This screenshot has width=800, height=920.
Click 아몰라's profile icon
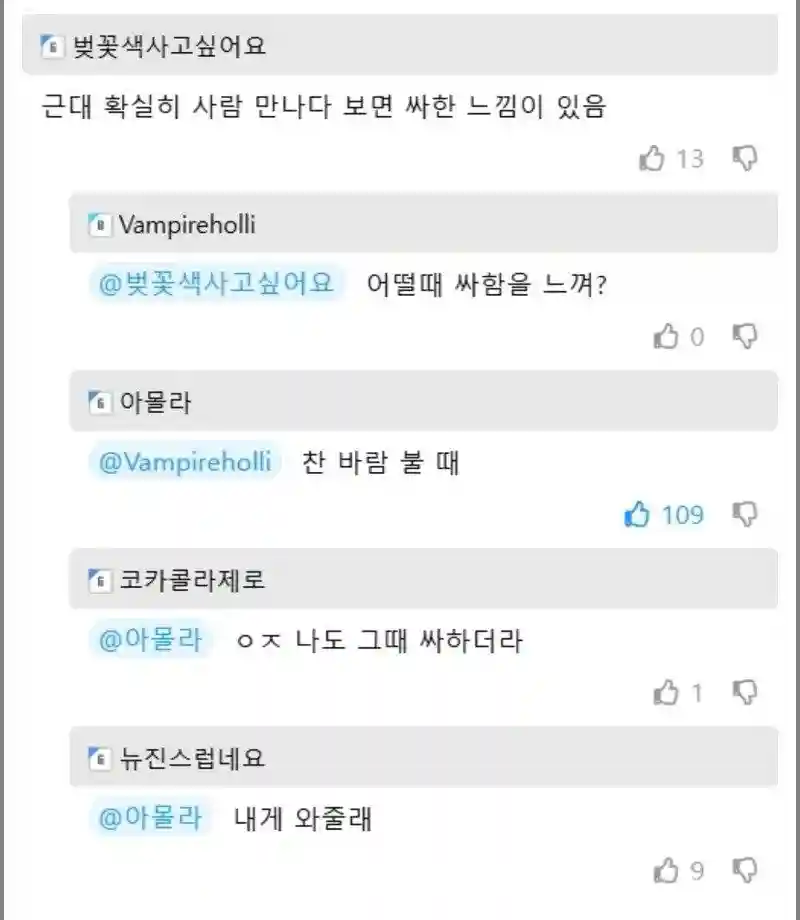(99, 400)
